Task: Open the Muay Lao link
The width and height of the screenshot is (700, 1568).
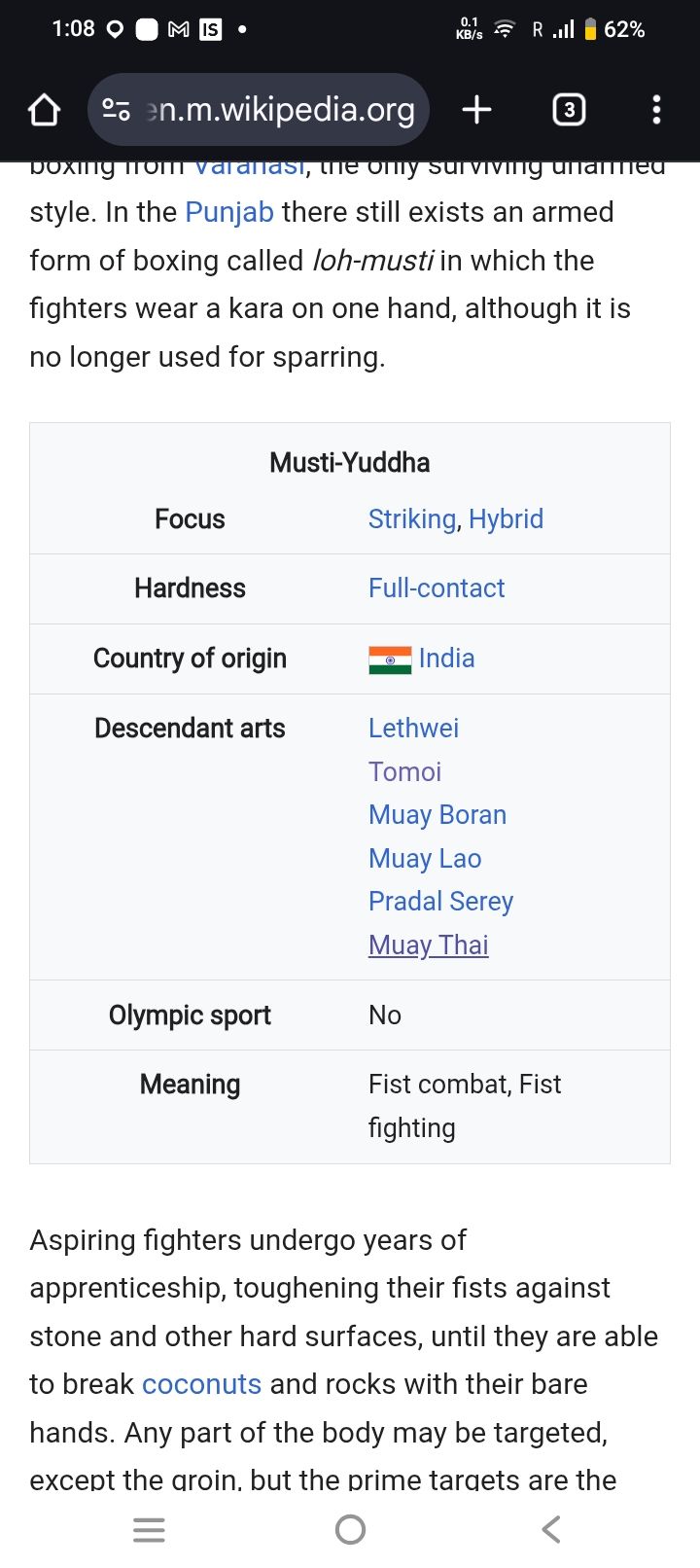Action: 425,859
